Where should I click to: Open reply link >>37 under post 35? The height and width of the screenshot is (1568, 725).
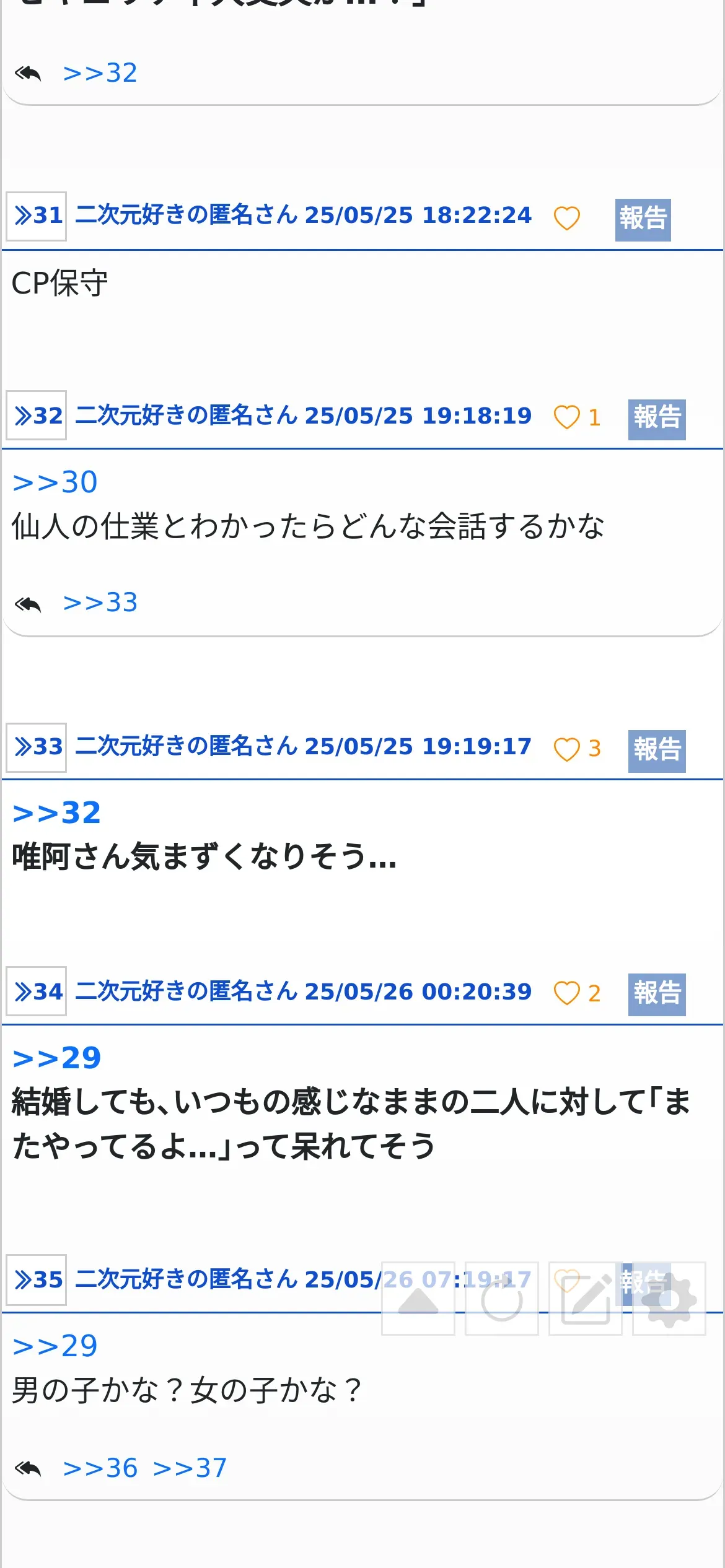point(190,1468)
